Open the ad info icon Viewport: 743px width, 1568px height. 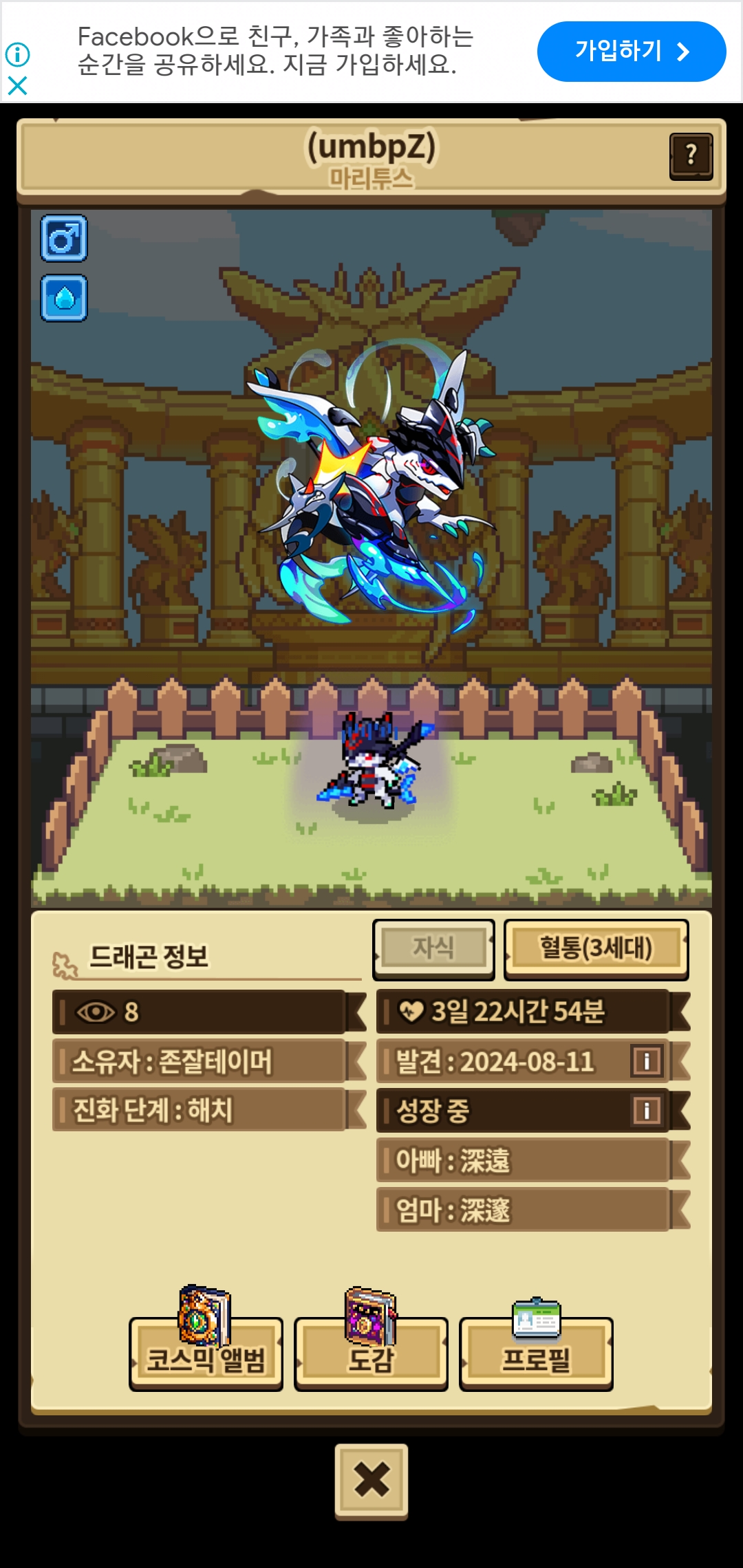[x=17, y=54]
